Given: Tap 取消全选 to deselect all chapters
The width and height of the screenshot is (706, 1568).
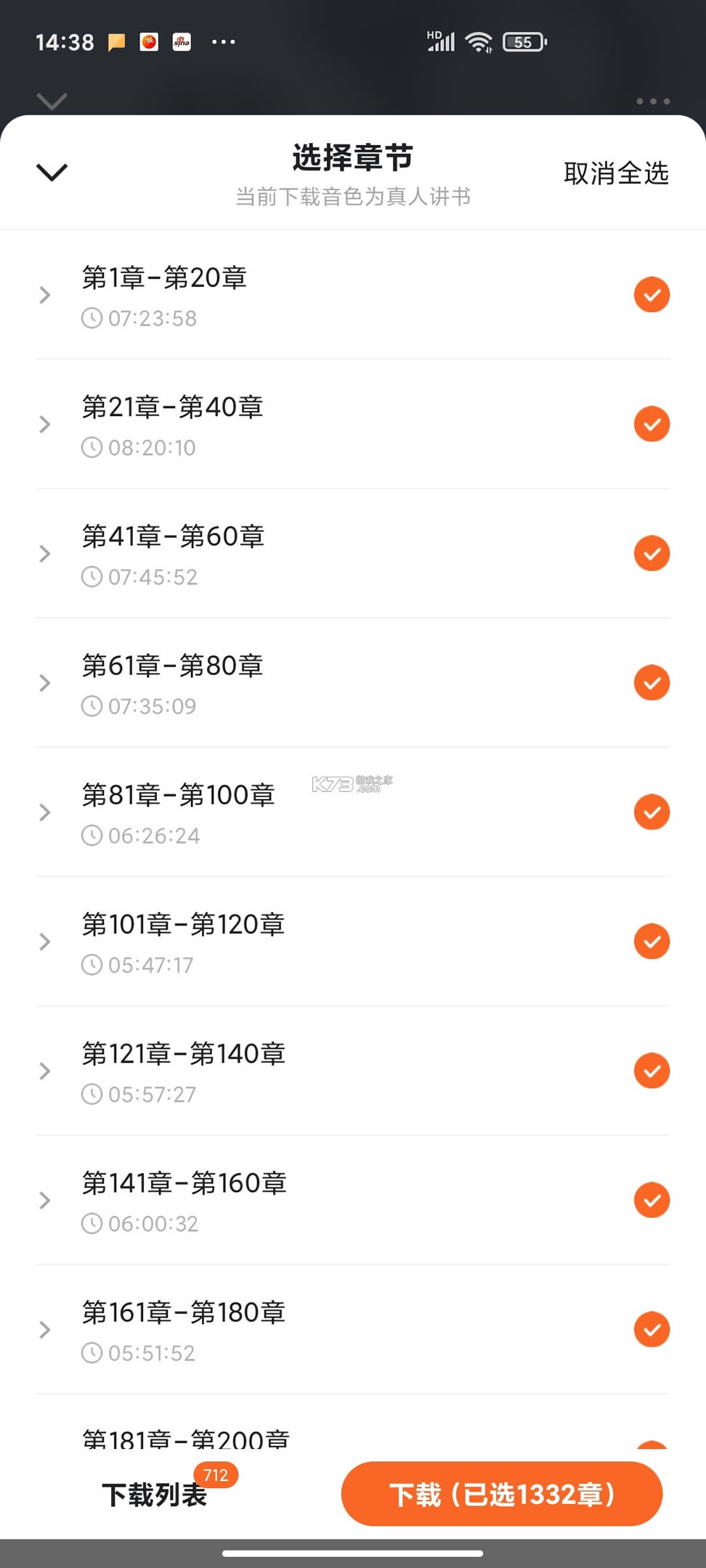Looking at the screenshot, I should click(x=616, y=173).
